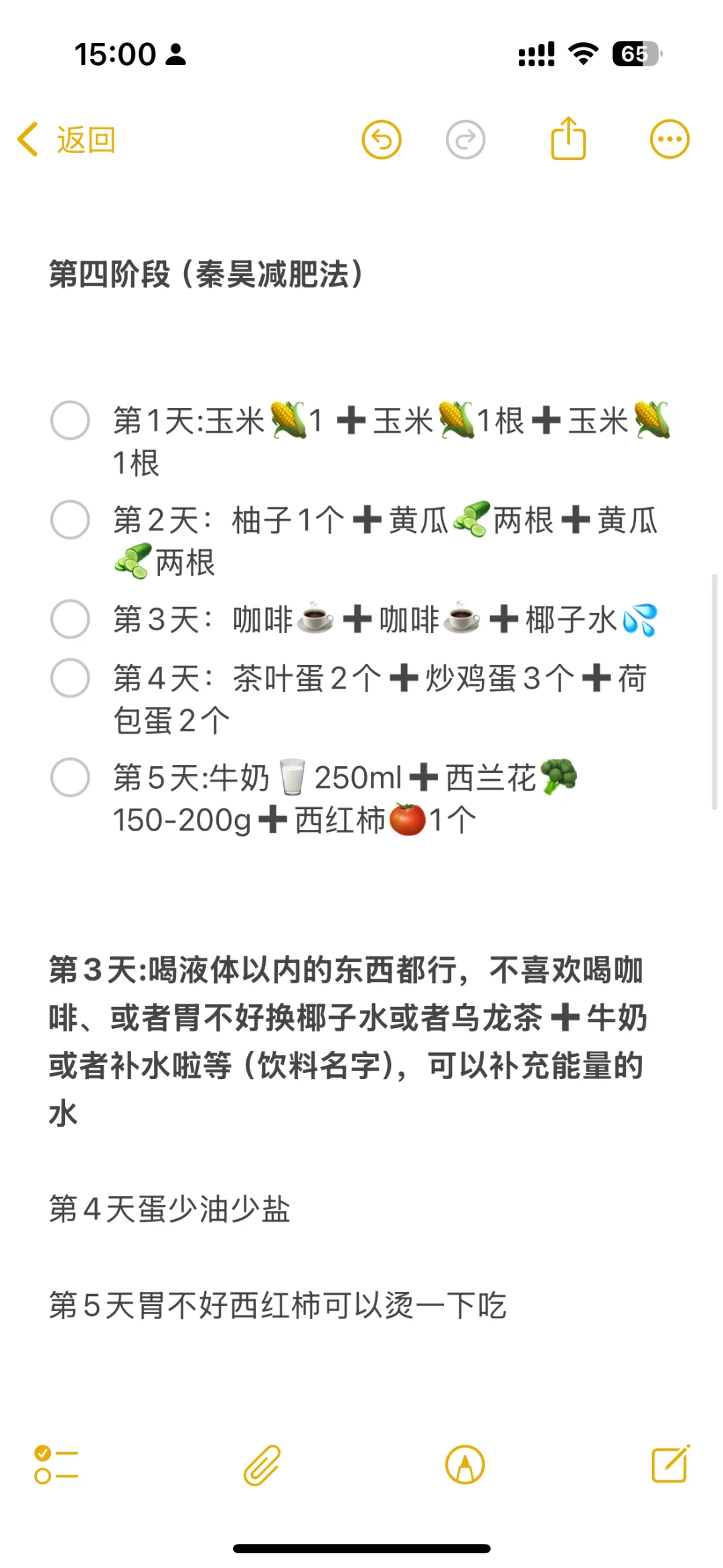
Task: Undo the last edit
Action: pyautogui.click(x=382, y=140)
